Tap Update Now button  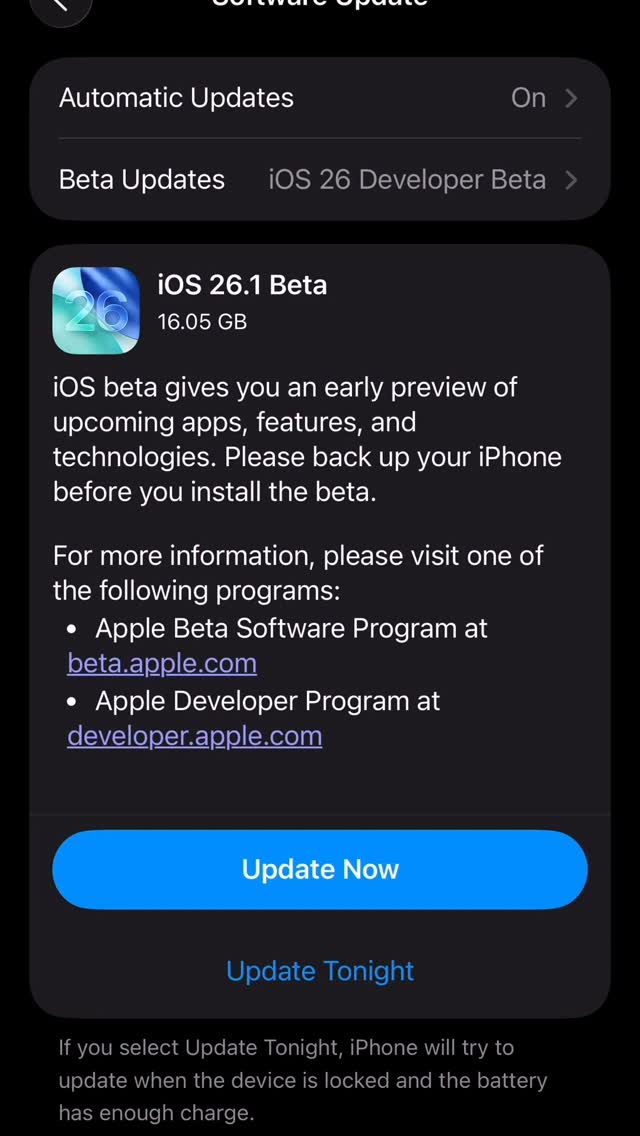point(319,869)
